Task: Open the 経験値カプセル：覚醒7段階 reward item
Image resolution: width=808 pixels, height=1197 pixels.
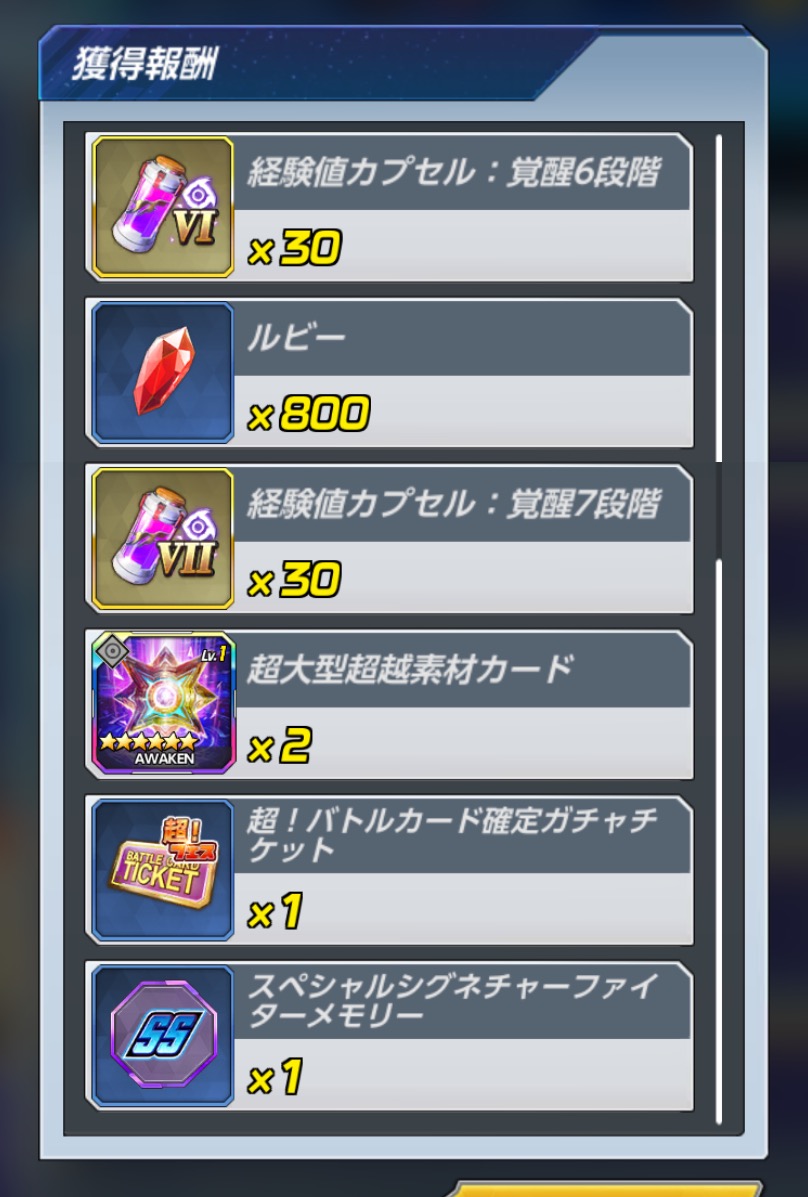Action: [x=390, y=539]
